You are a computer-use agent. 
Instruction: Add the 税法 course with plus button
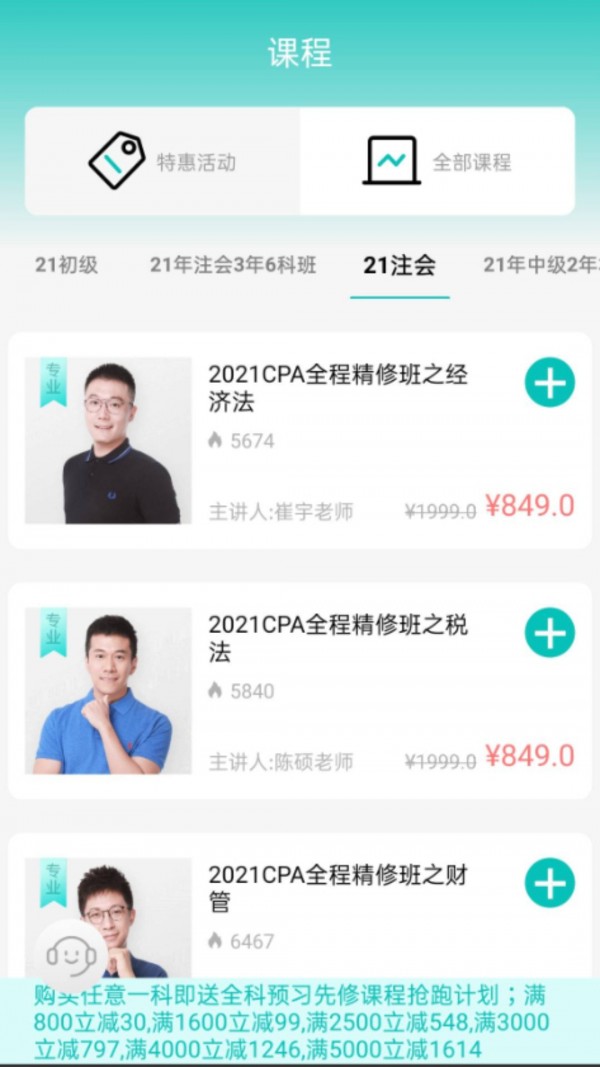point(549,632)
